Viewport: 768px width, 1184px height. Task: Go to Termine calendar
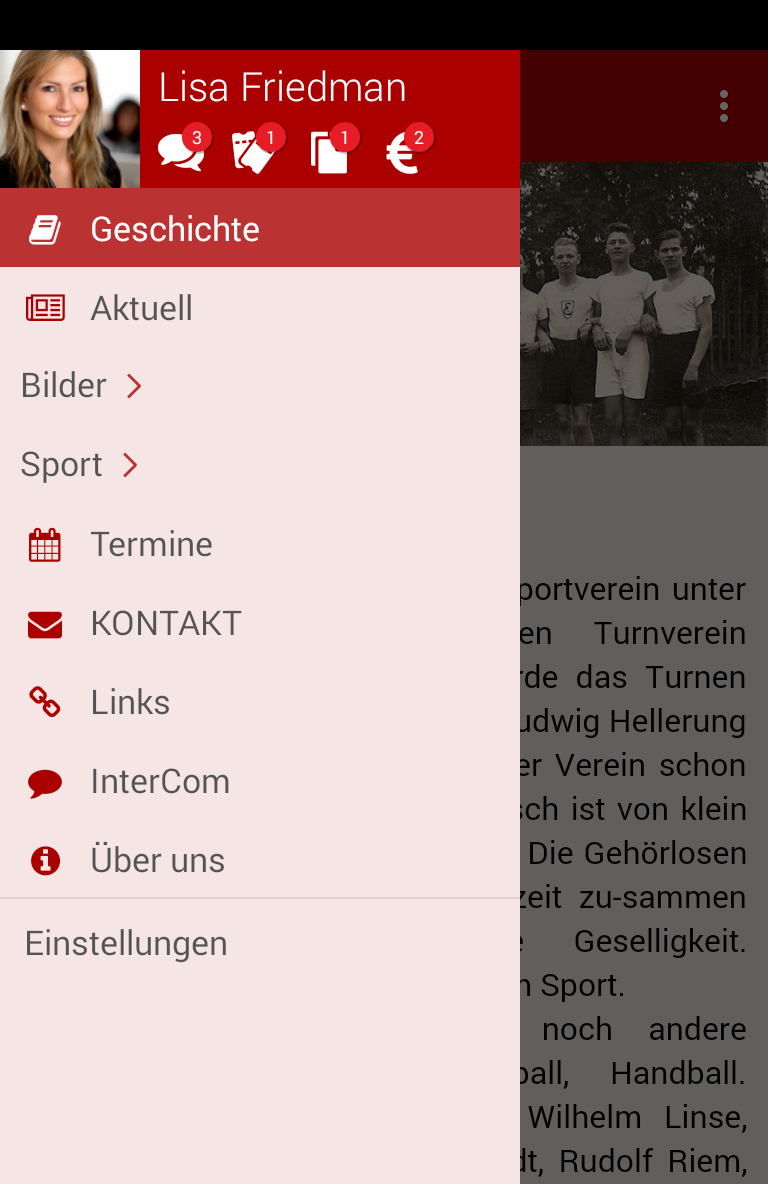[151, 544]
